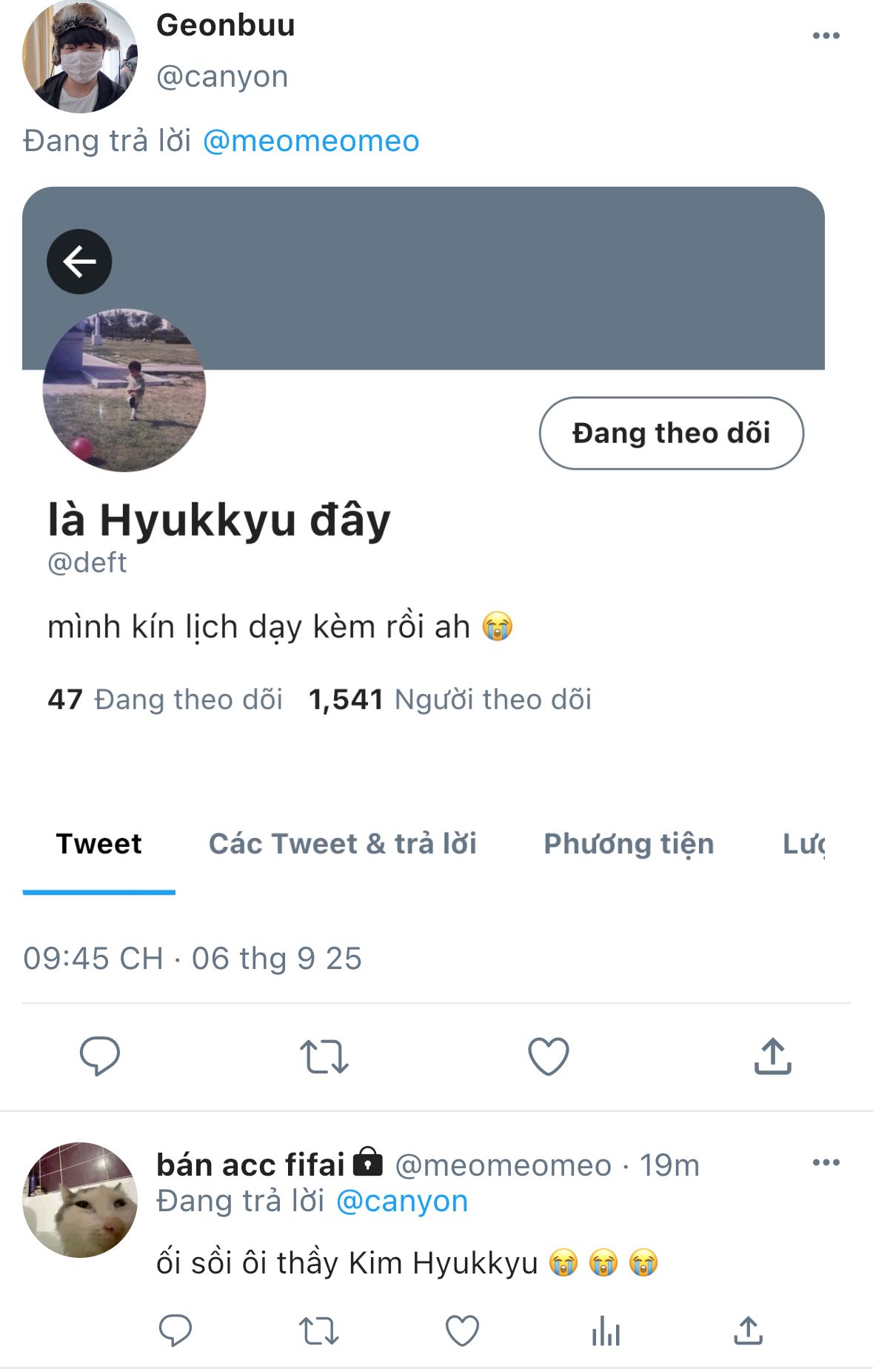Open Geonbuu's profile picture

(80, 56)
